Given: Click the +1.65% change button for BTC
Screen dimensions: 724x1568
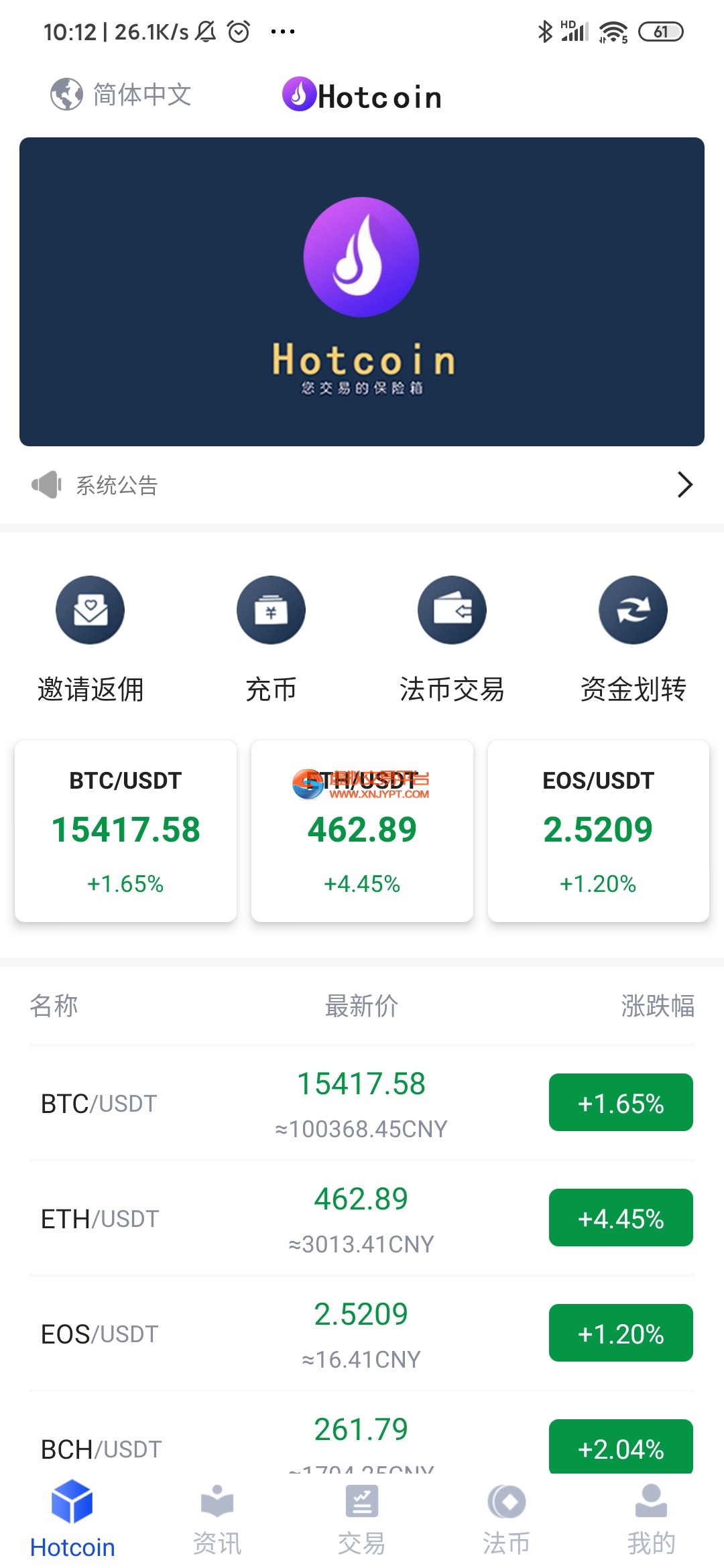Looking at the screenshot, I should pos(620,1103).
